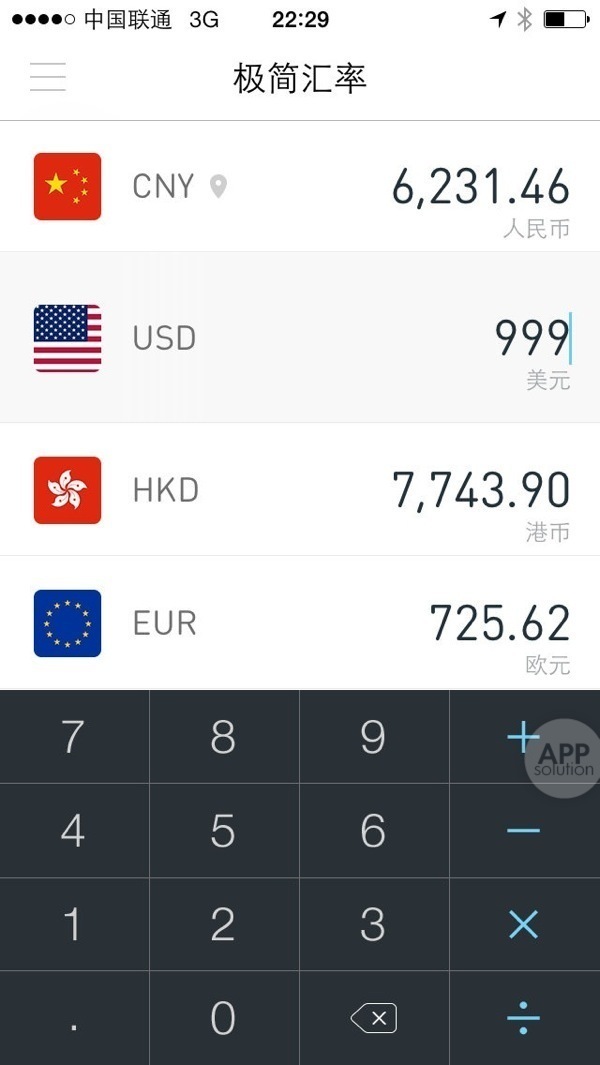Open the hamburger menu
This screenshot has width=600, height=1065.
[x=48, y=76]
